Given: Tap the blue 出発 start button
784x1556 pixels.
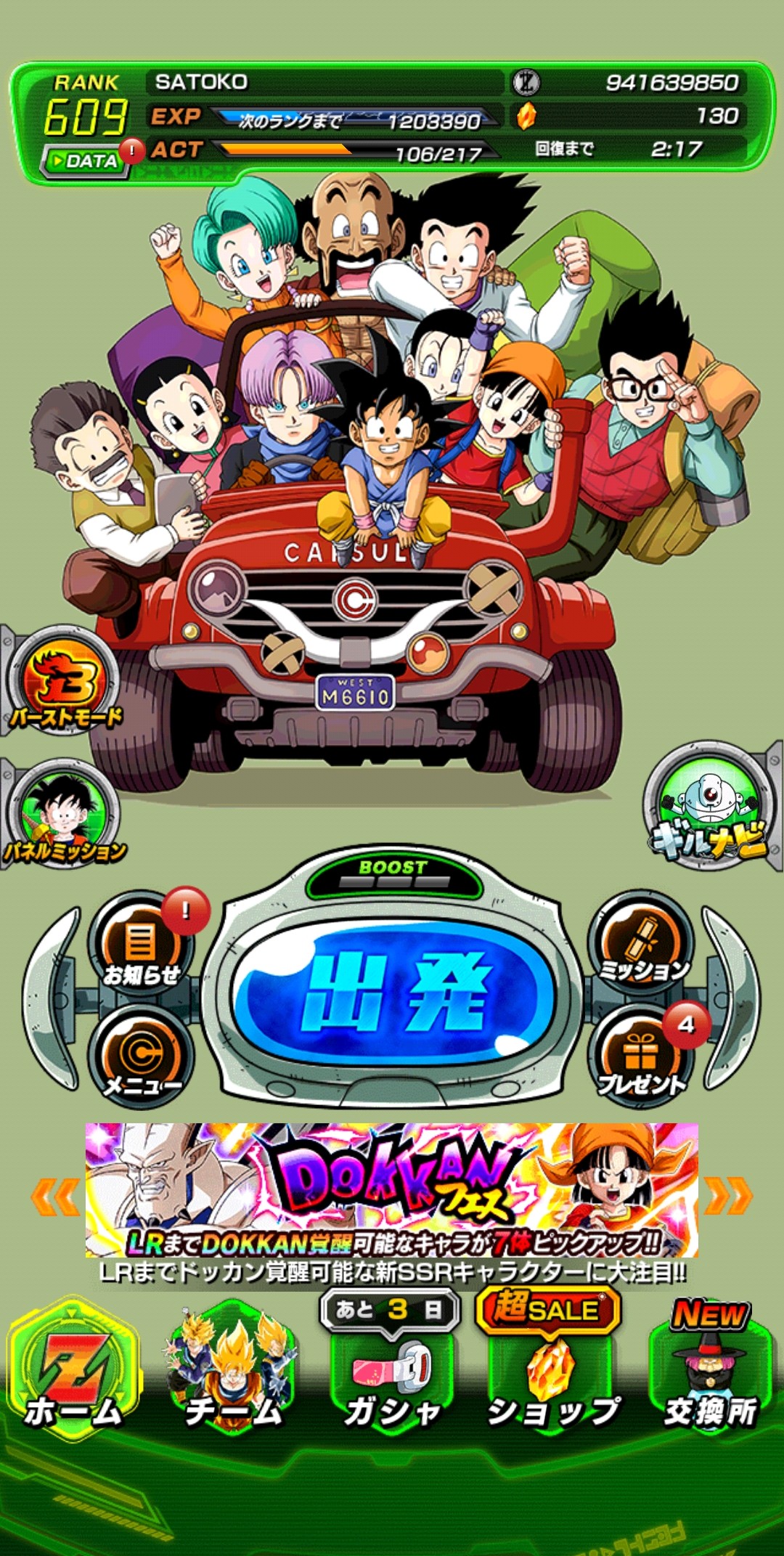Looking at the screenshot, I should coord(394,993).
